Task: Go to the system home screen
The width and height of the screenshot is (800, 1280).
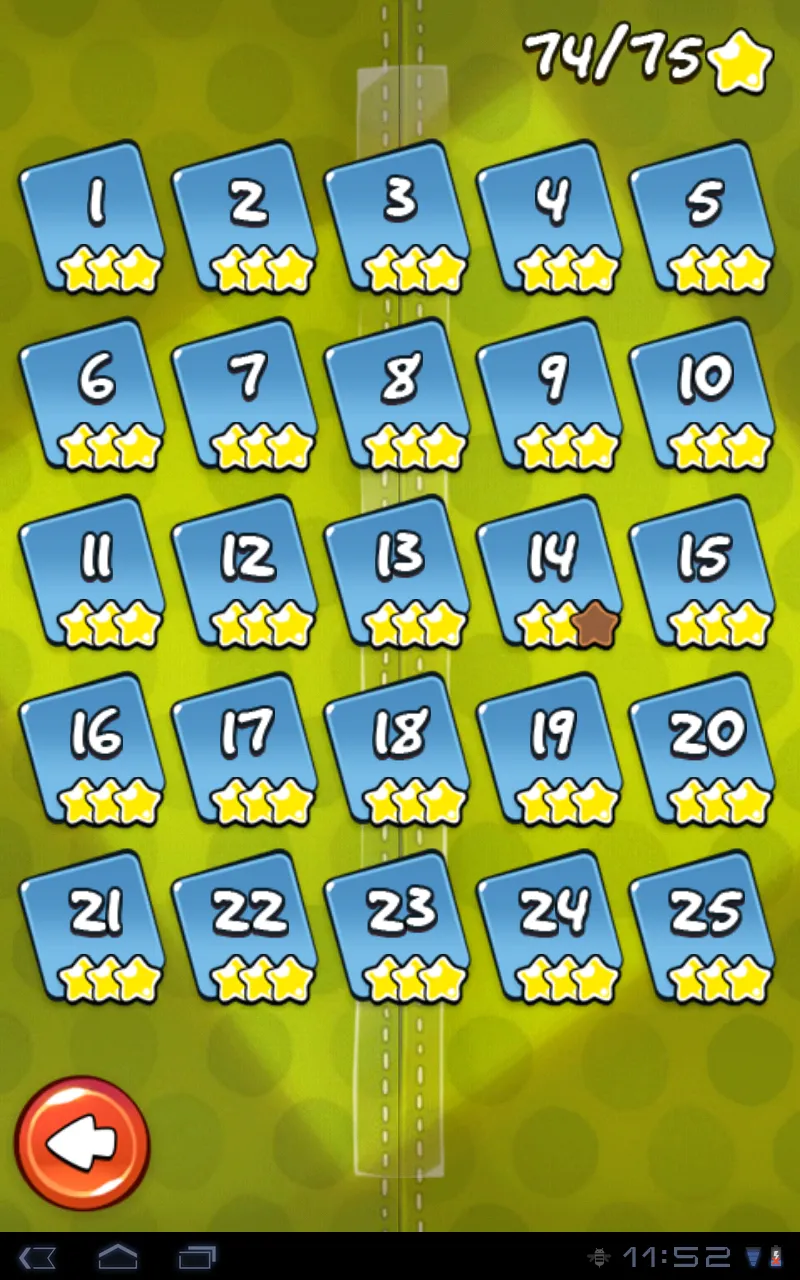Action: pyautogui.click(x=117, y=1256)
